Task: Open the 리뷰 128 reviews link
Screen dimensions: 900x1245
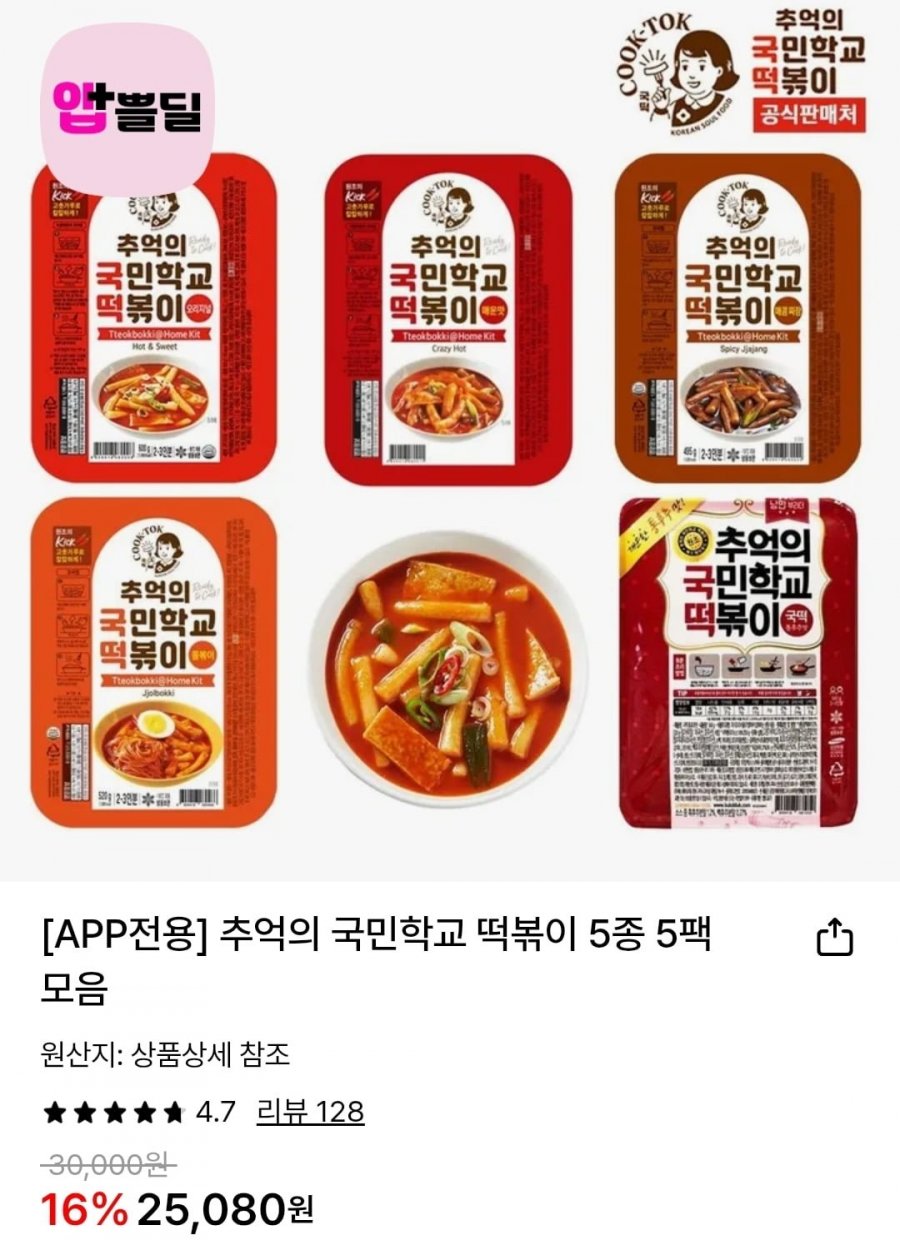Action: pyautogui.click(x=310, y=1112)
